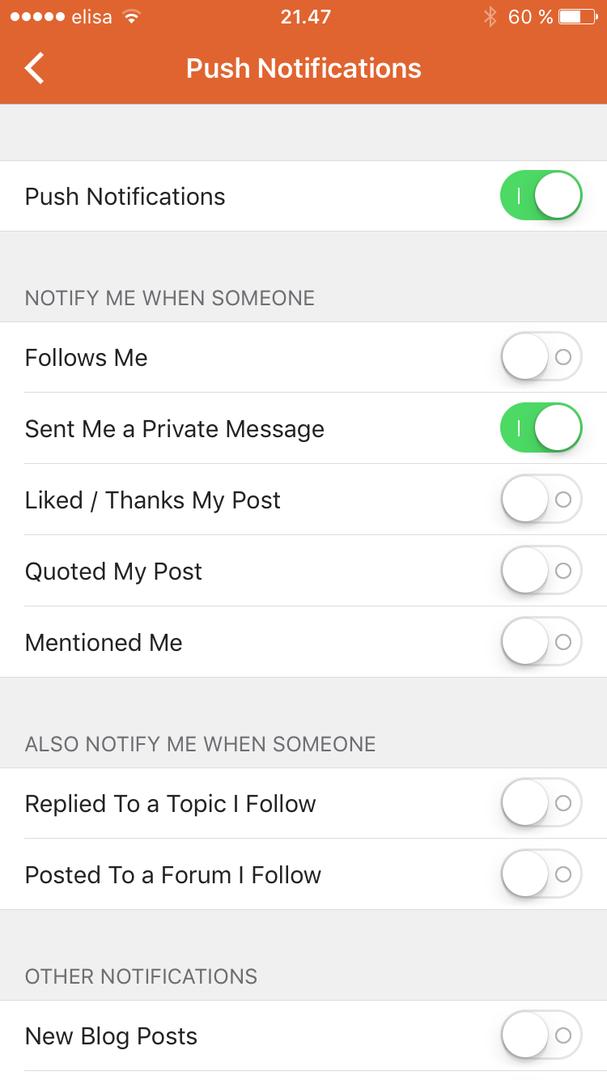Enable New Blog Posts notifications
607x1080 pixels.
(540, 1035)
